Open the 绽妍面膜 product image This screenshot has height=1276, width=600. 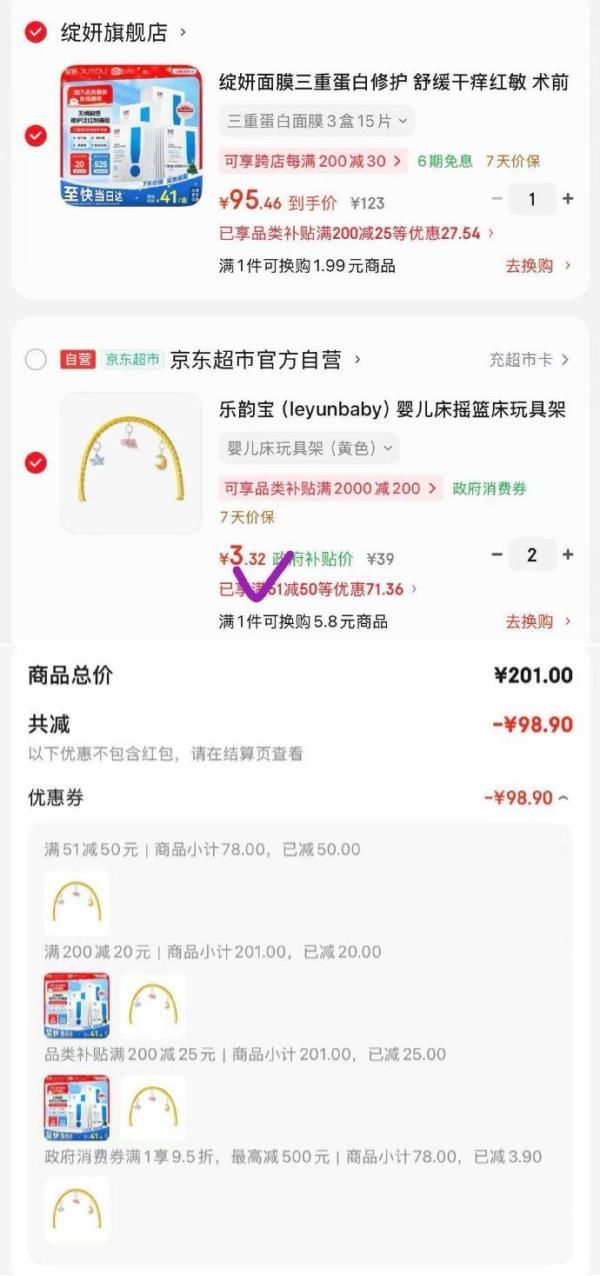(131, 136)
